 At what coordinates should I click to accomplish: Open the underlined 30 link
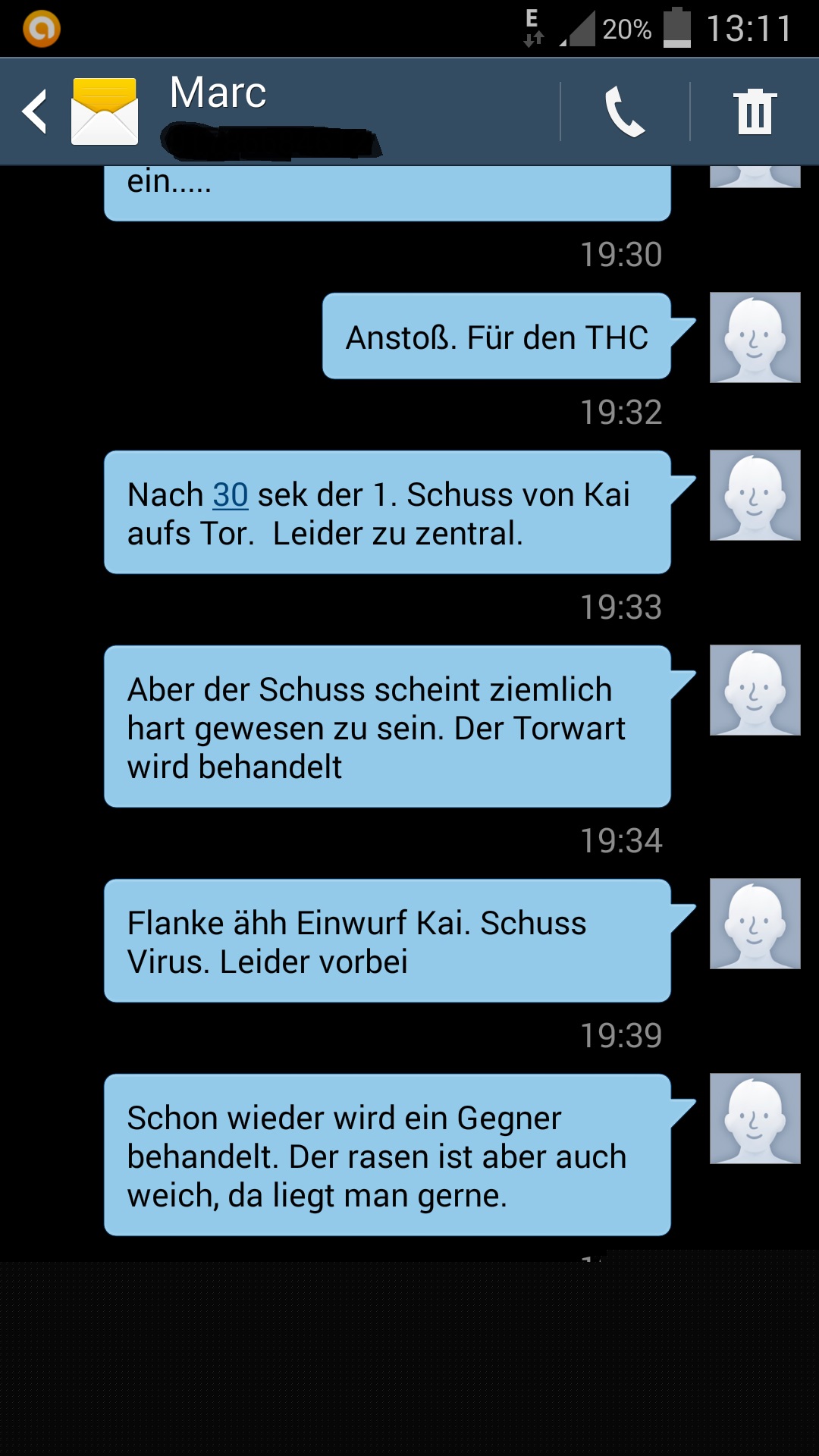tap(231, 495)
